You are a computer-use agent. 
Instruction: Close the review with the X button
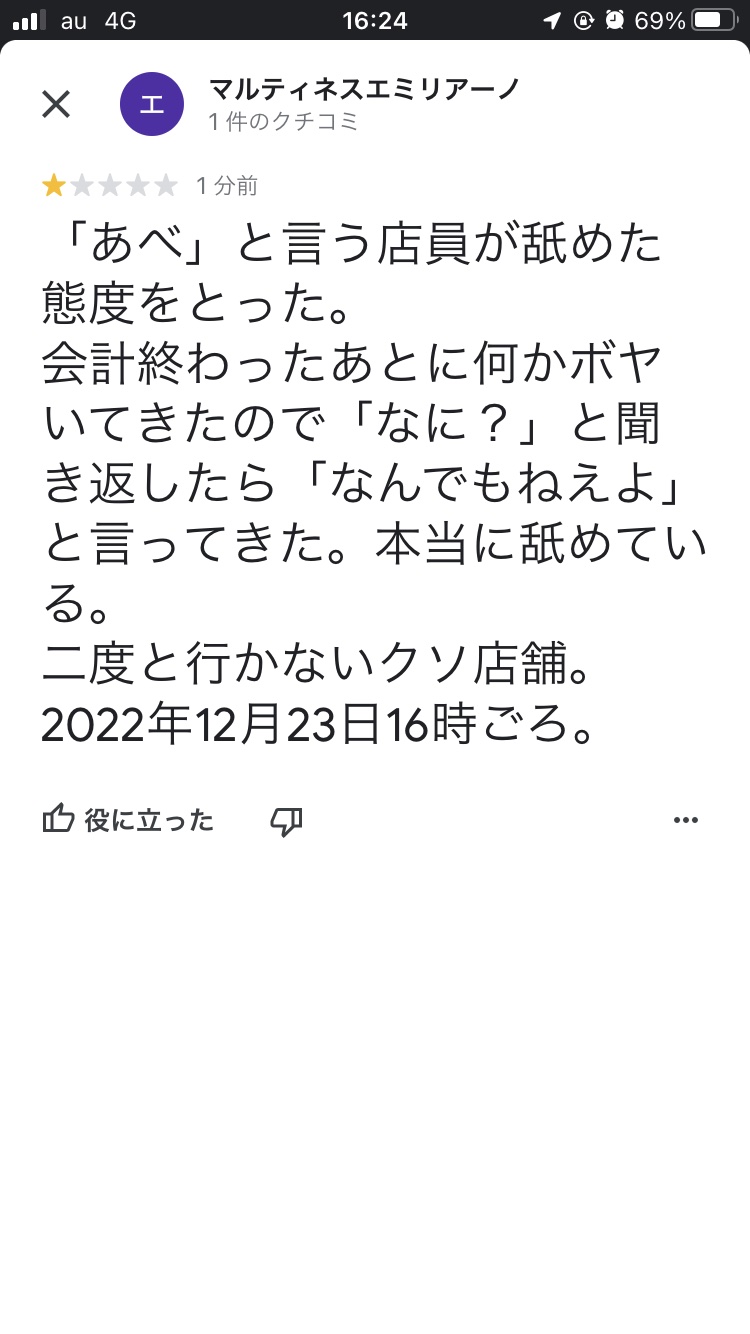tap(56, 104)
